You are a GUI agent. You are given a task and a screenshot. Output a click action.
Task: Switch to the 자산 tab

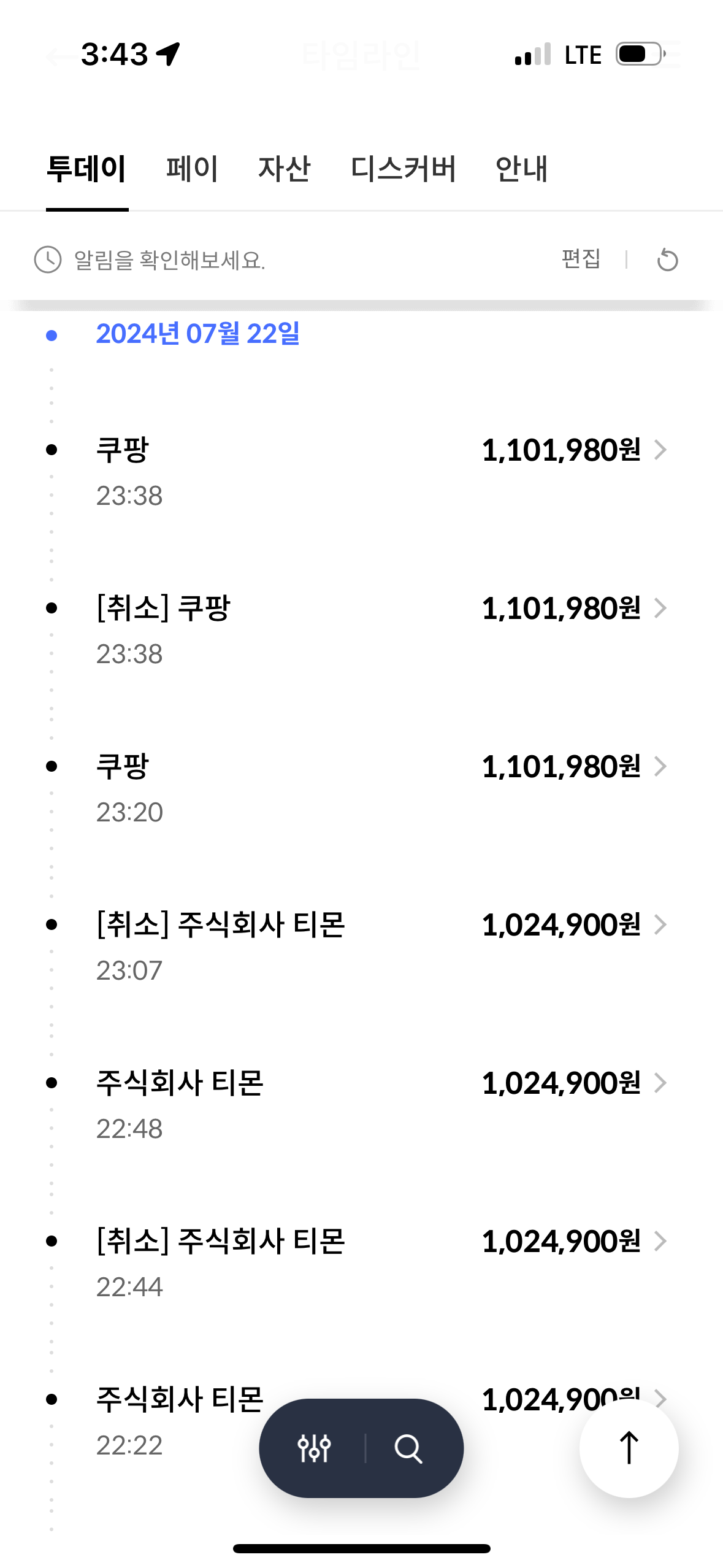pos(284,169)
